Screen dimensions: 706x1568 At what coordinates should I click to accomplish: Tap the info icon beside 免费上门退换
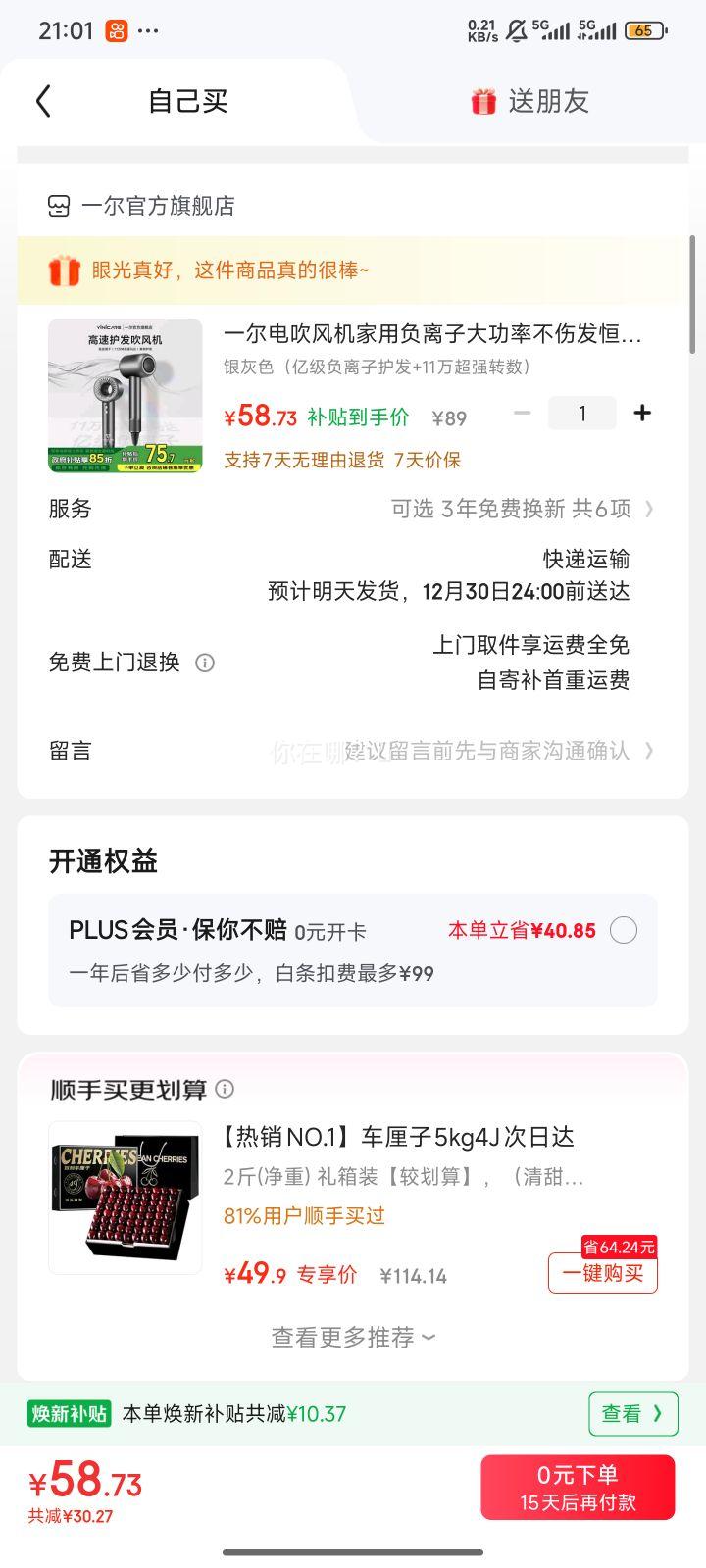(x=204, y=662)
